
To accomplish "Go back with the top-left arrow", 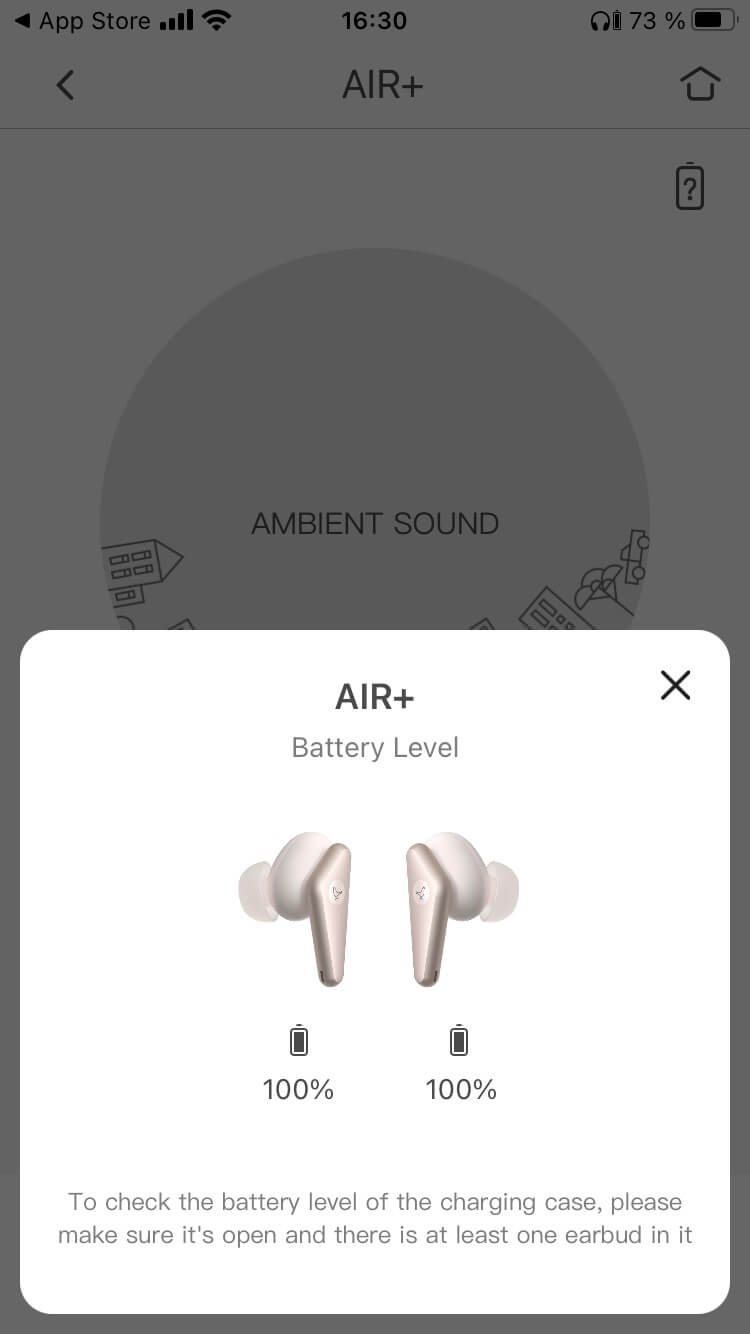I will [x=65, y=85].
